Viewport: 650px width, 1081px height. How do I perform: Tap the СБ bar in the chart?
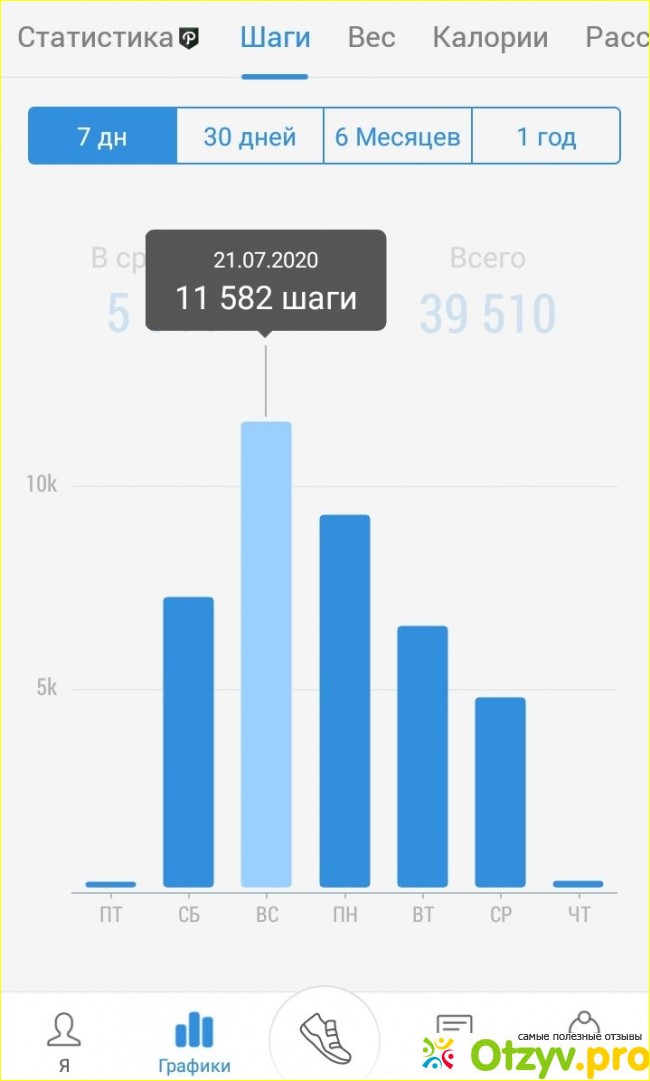188,741
